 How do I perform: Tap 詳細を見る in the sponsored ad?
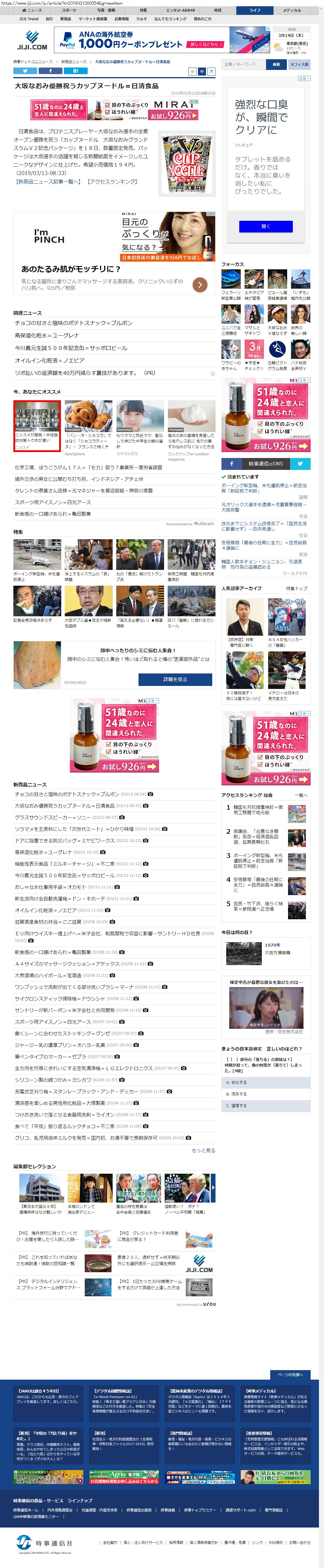pos(175,679)
